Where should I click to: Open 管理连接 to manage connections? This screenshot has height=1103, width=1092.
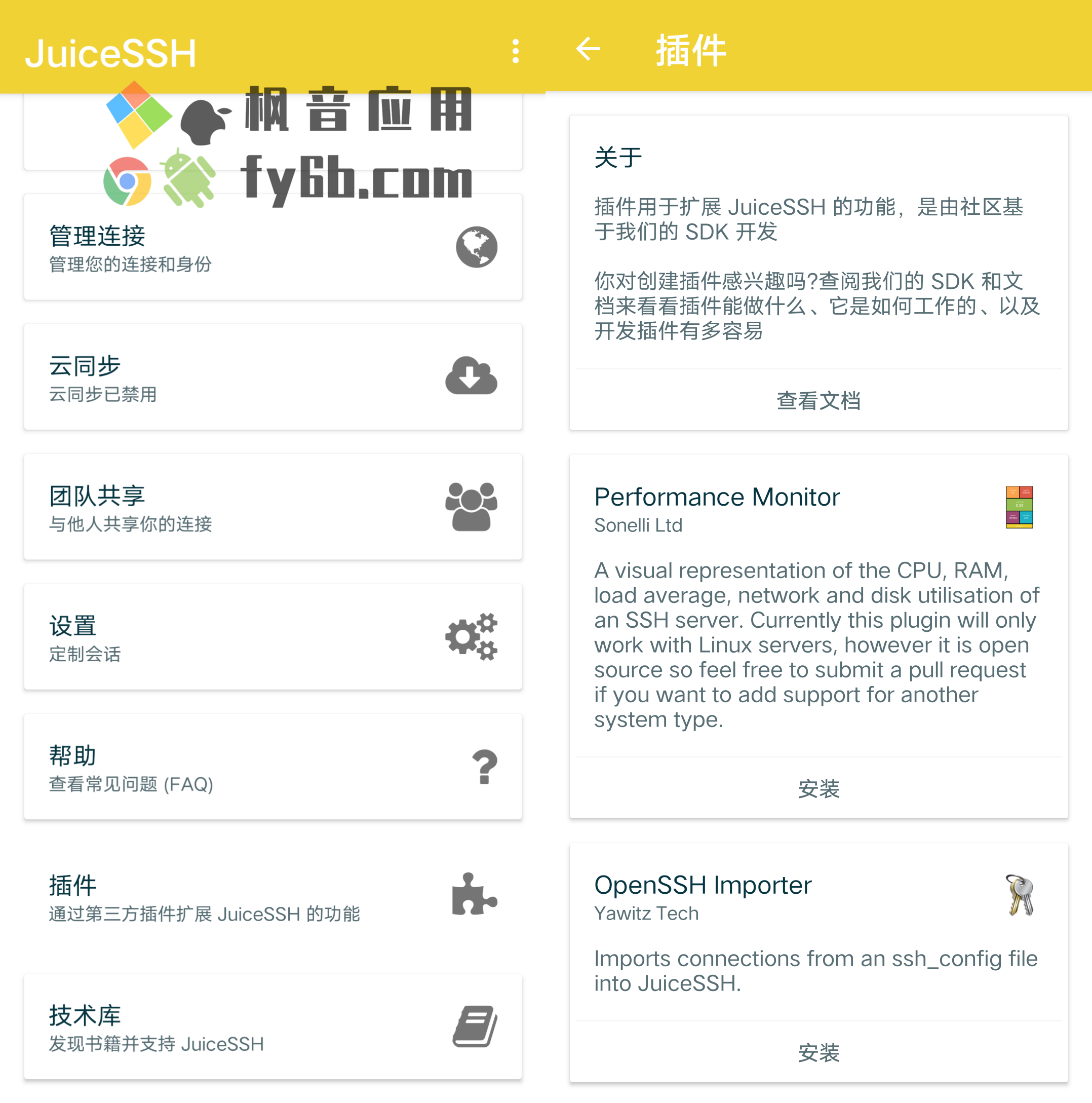pyautogui.click(x=272, y=247)
